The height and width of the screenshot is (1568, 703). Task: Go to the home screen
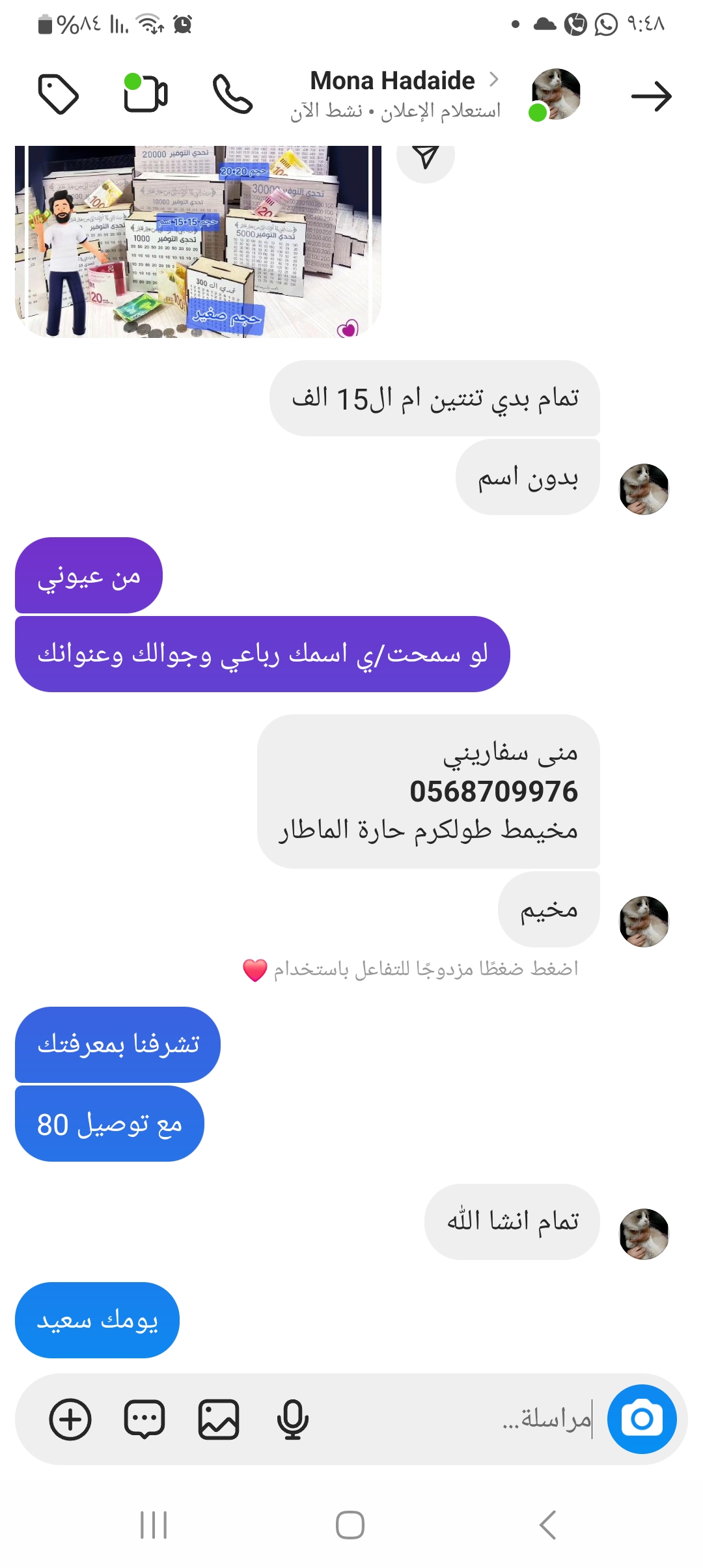350,1525
